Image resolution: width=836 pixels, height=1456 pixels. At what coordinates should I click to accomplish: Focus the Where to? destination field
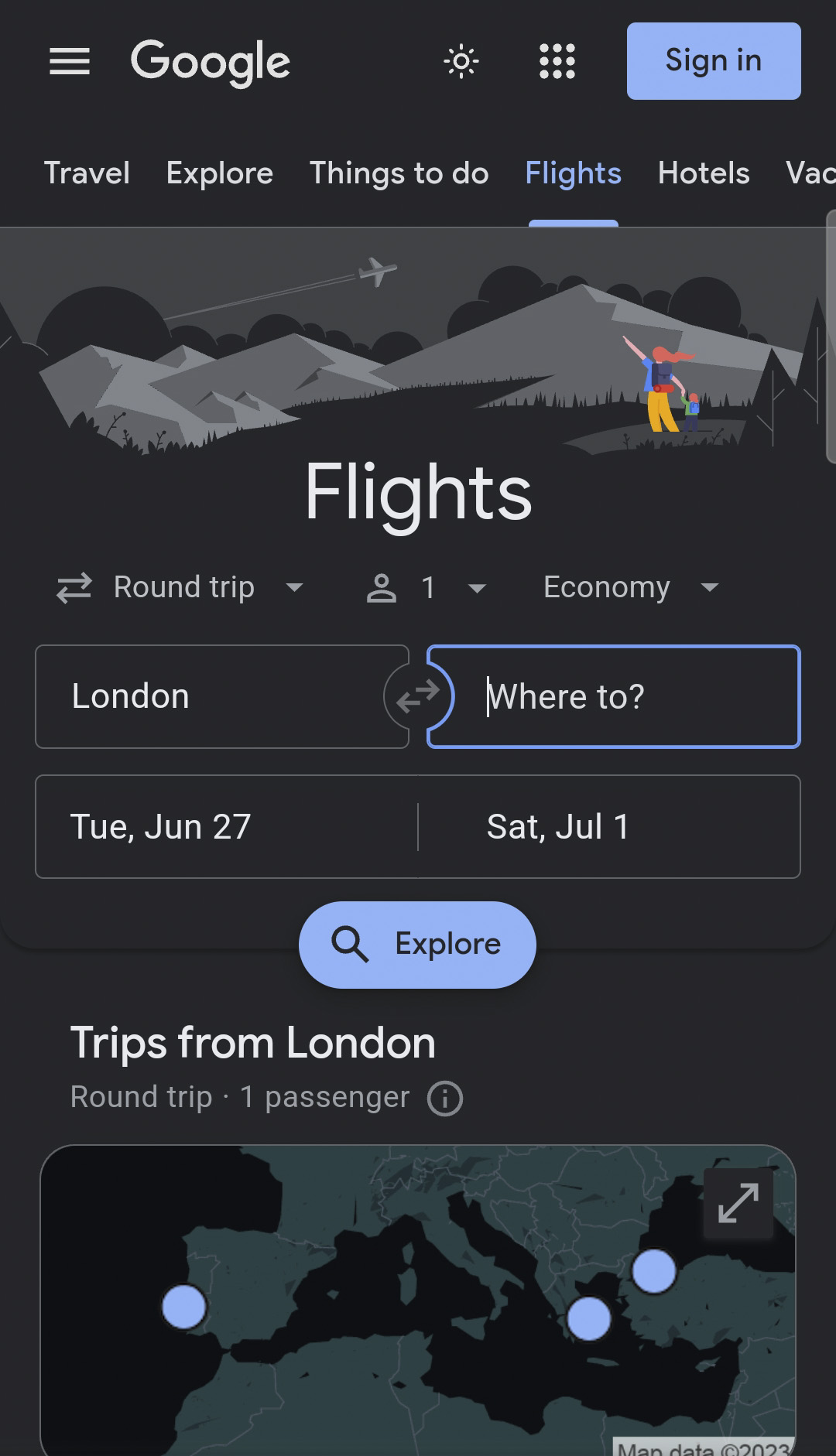point(614,696)
